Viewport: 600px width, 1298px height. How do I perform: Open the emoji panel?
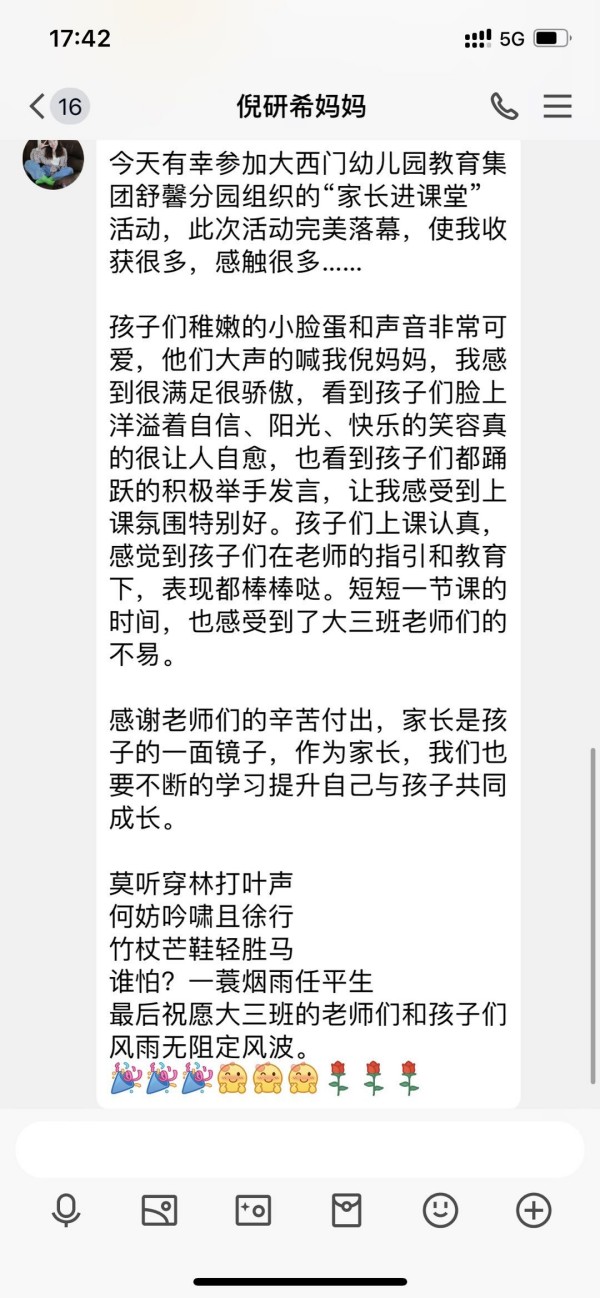tap(440, 1211)
